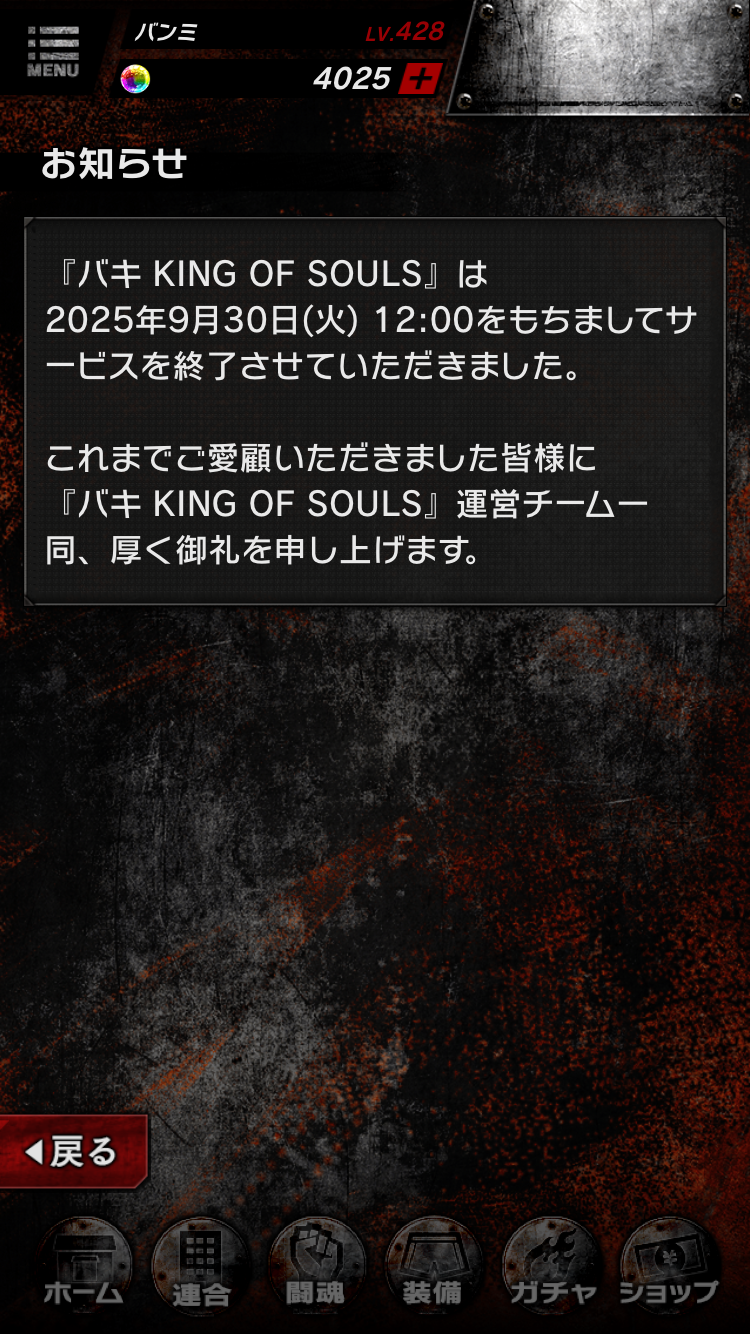Go back with the 戻る button
This screenshot has height=1334, width=750.
[x=72, y=1152]
